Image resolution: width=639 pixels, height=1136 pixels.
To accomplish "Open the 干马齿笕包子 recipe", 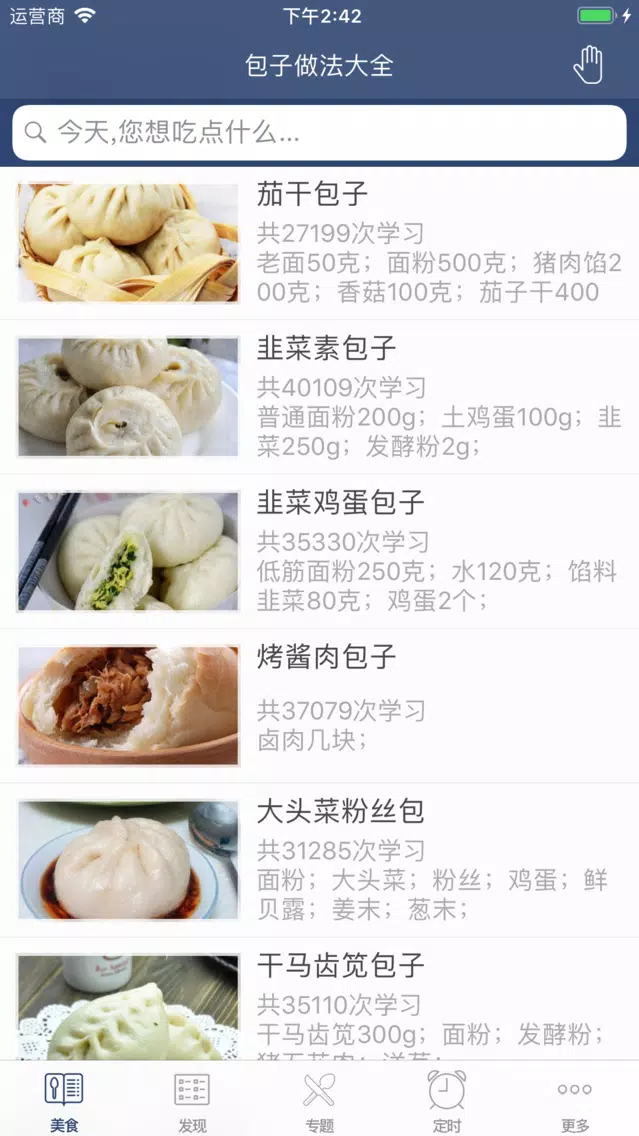I will pos(320,999).
